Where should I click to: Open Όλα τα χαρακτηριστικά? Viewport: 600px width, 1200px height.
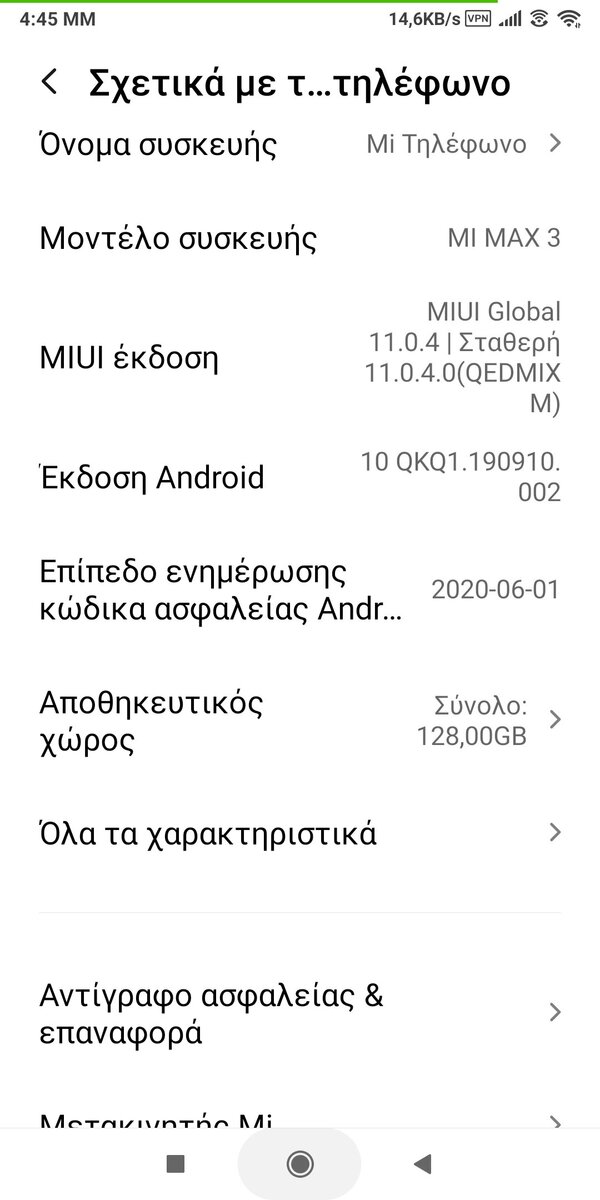300,833
